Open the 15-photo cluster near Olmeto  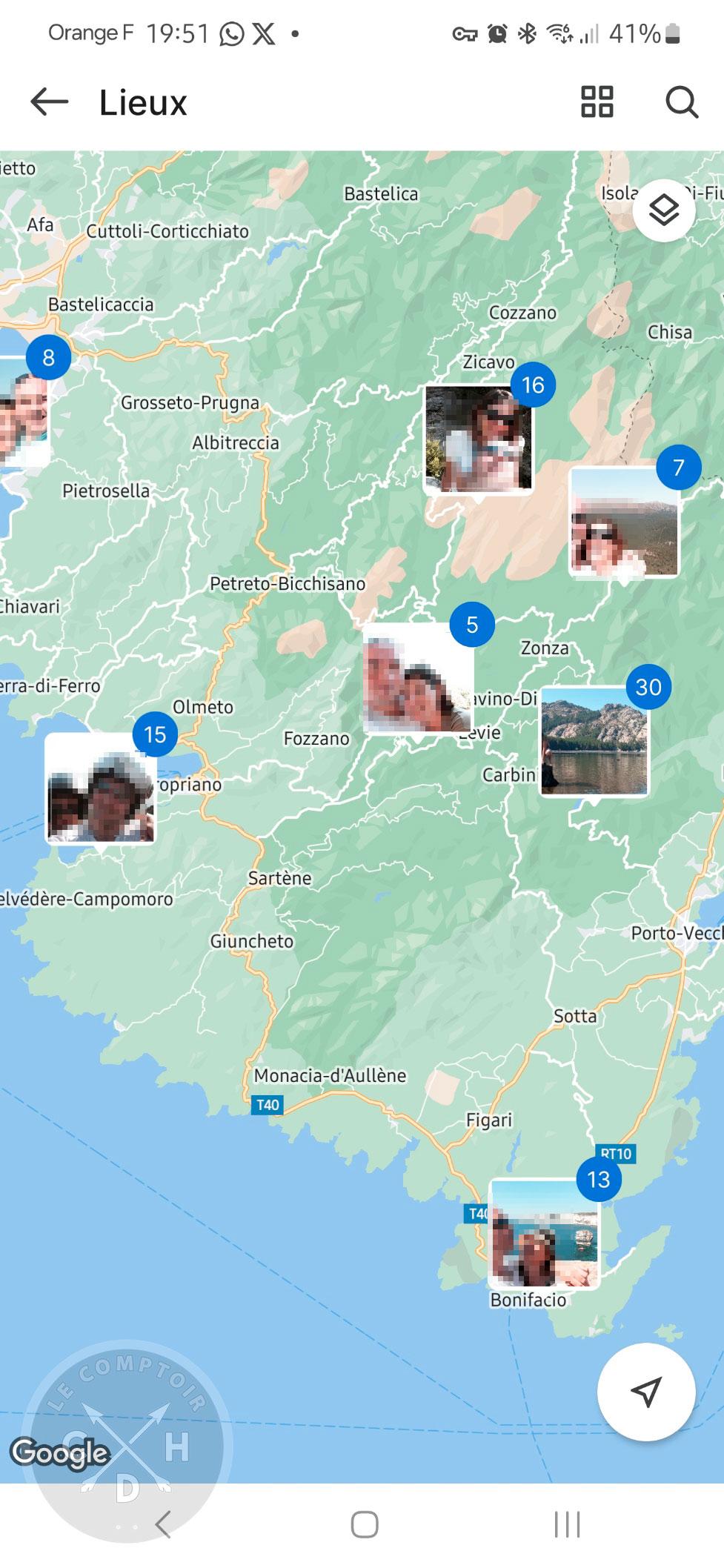(x=100, y=788)
